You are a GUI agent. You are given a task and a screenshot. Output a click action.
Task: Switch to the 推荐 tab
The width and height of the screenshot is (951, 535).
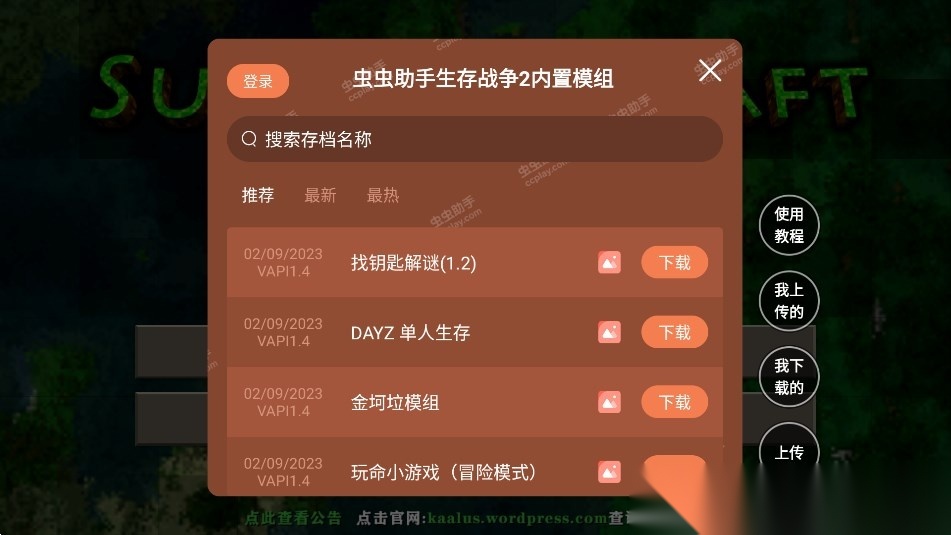coord(258,195)
